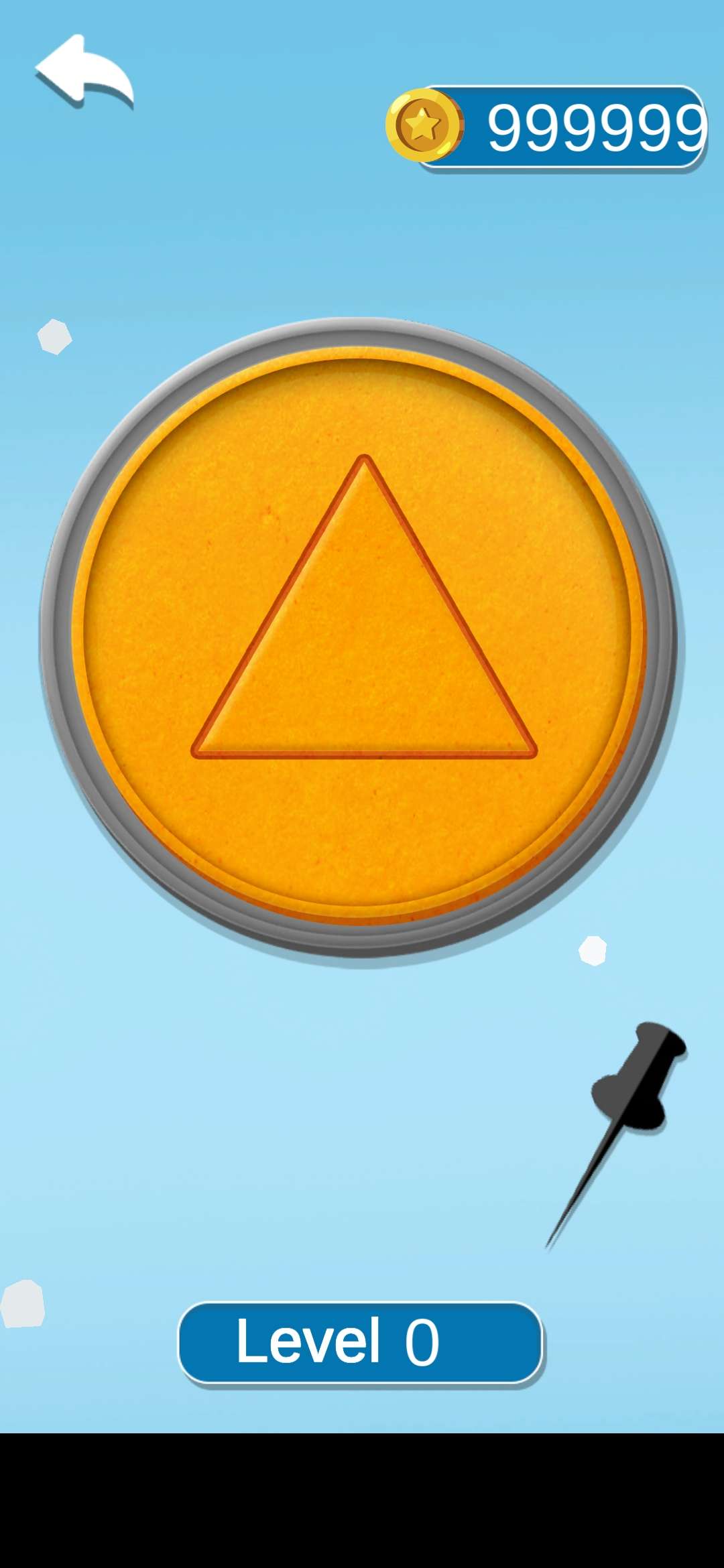Go back using the white arrow
This screenshot has height=1568, width=724.
84,72
